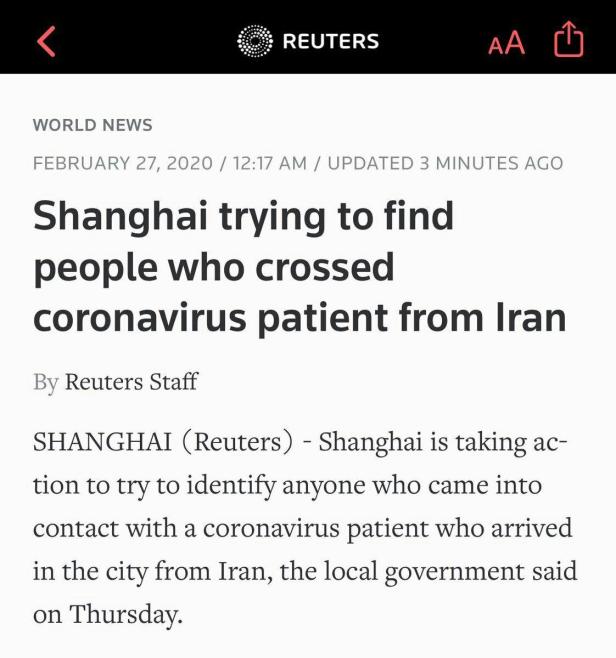
Task: Adjust text size with the AA icon
Action: click(506, 42)
